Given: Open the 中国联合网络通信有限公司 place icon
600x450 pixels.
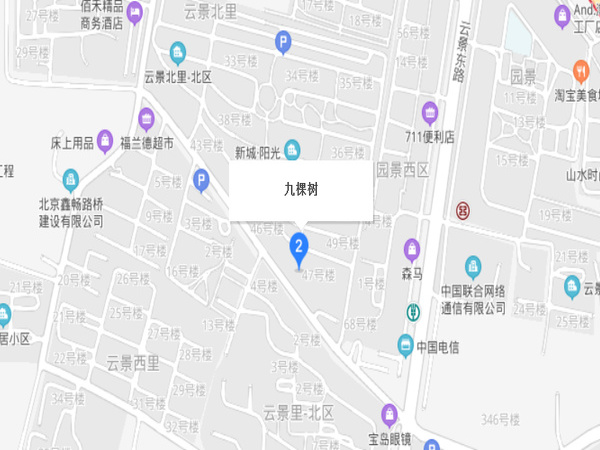Looking at the screenshot, I should (473, 266).
